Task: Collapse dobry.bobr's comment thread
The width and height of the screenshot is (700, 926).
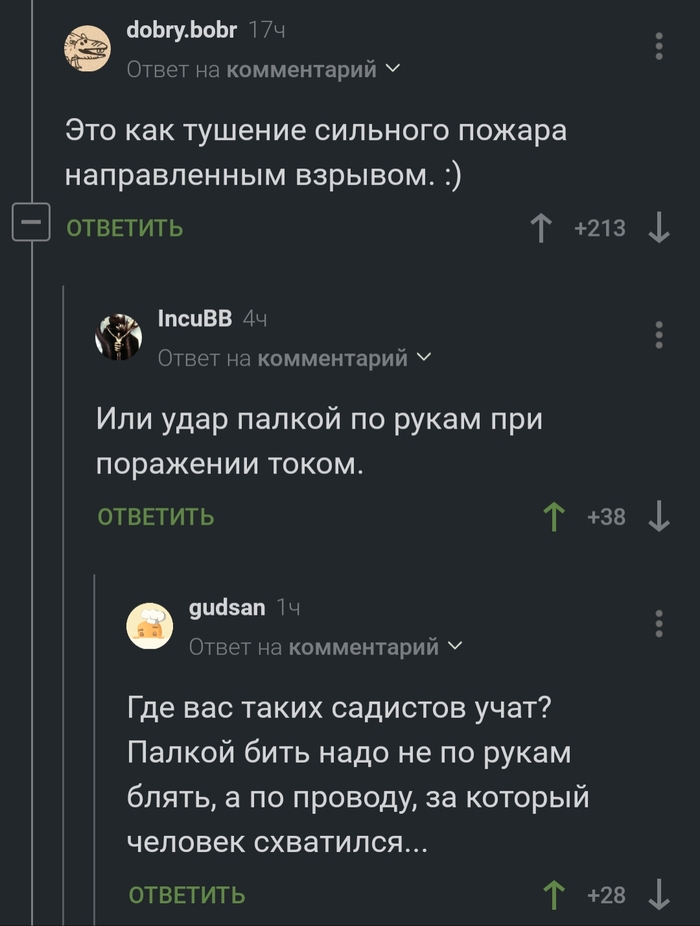Action: pos(30,221)
